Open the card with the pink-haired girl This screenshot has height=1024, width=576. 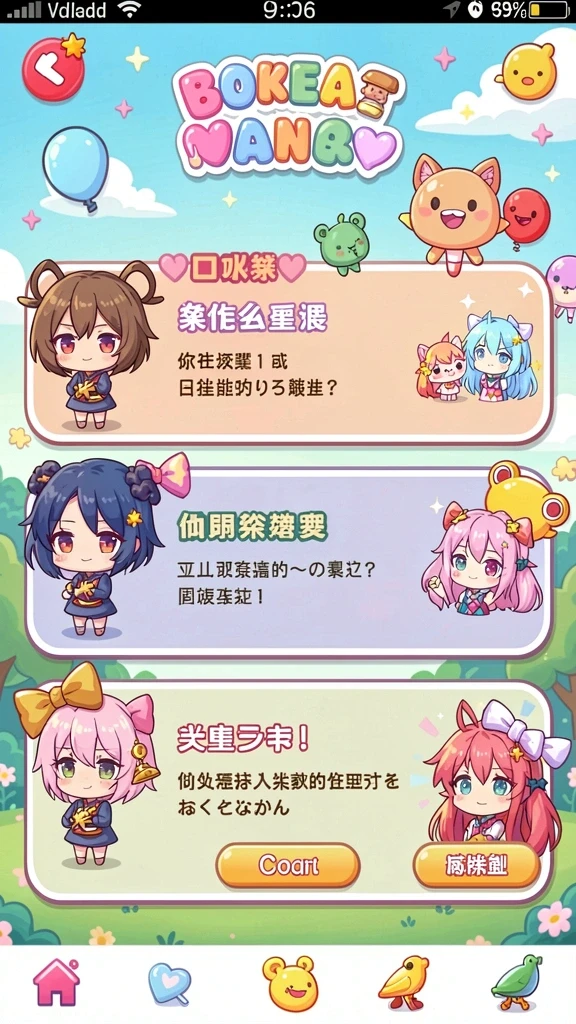[288, 792]
